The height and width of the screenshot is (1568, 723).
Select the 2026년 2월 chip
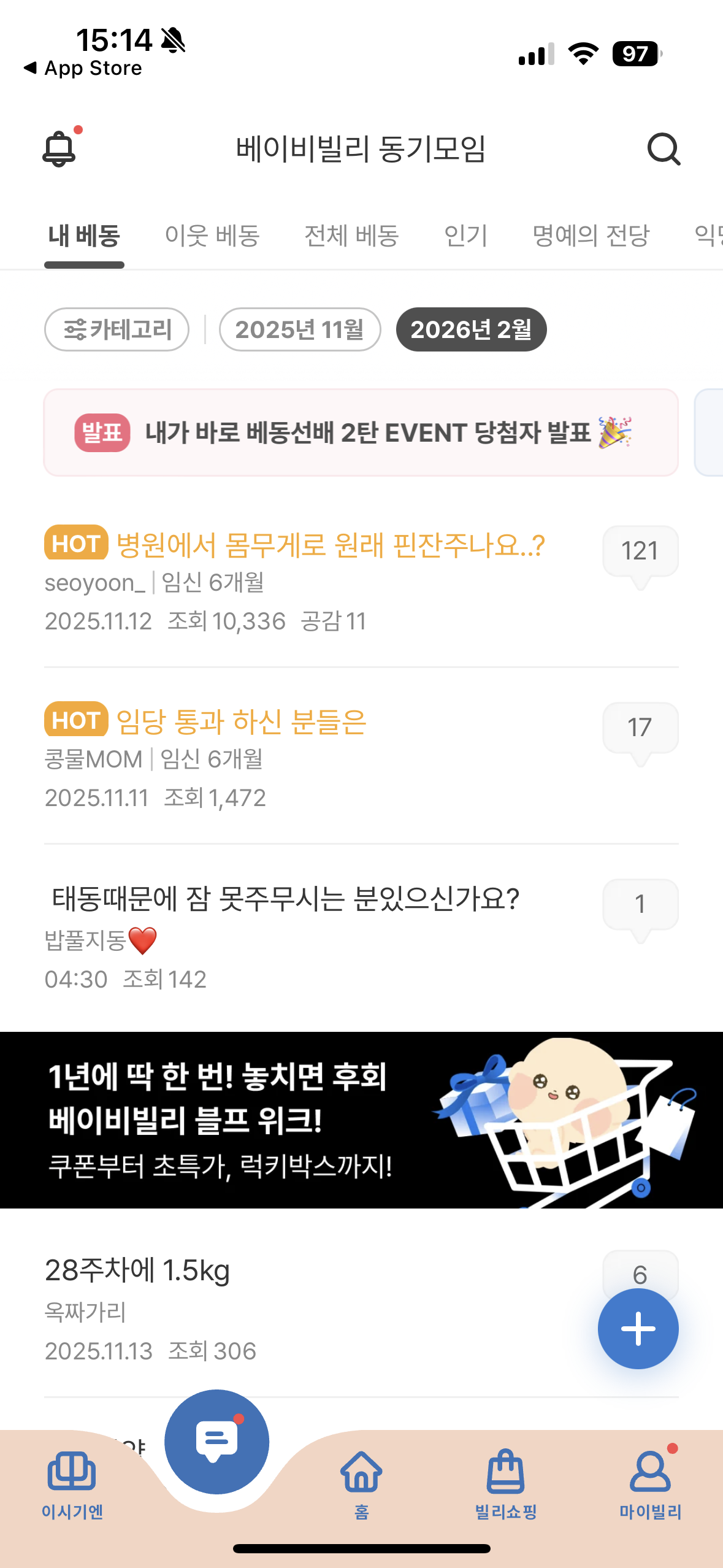471,330
